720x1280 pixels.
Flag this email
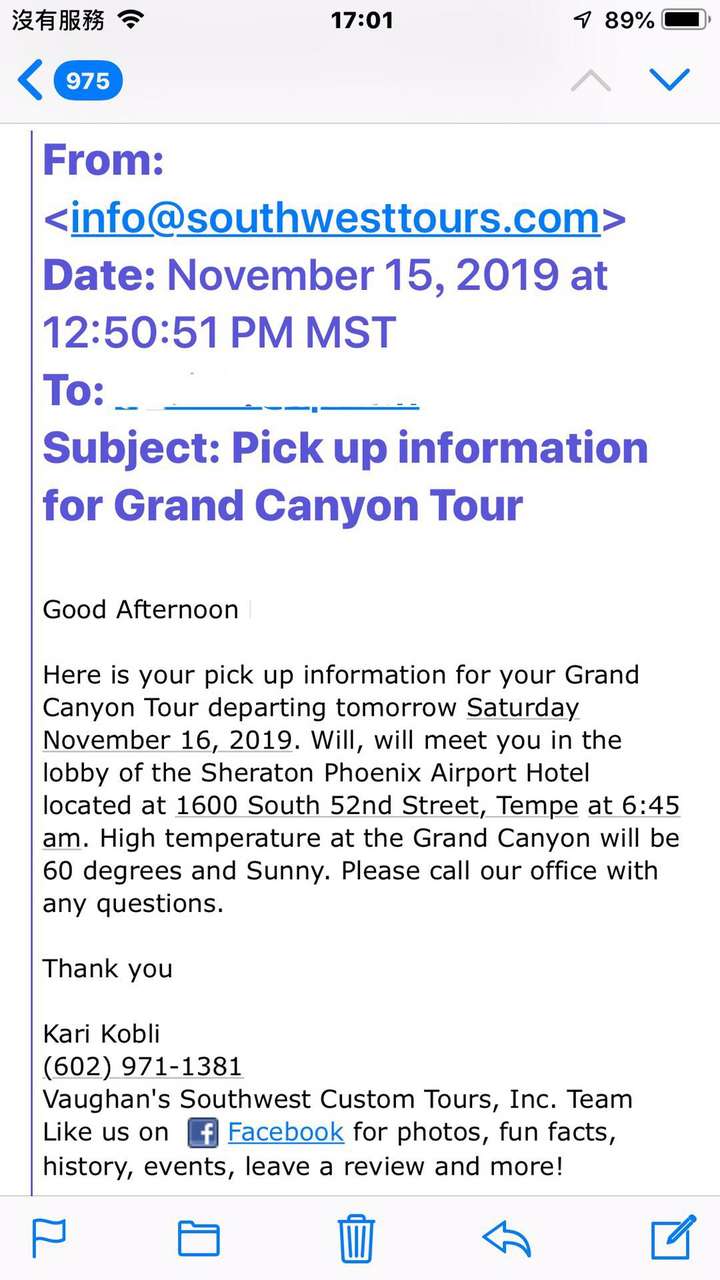[x=49, y=1238]
